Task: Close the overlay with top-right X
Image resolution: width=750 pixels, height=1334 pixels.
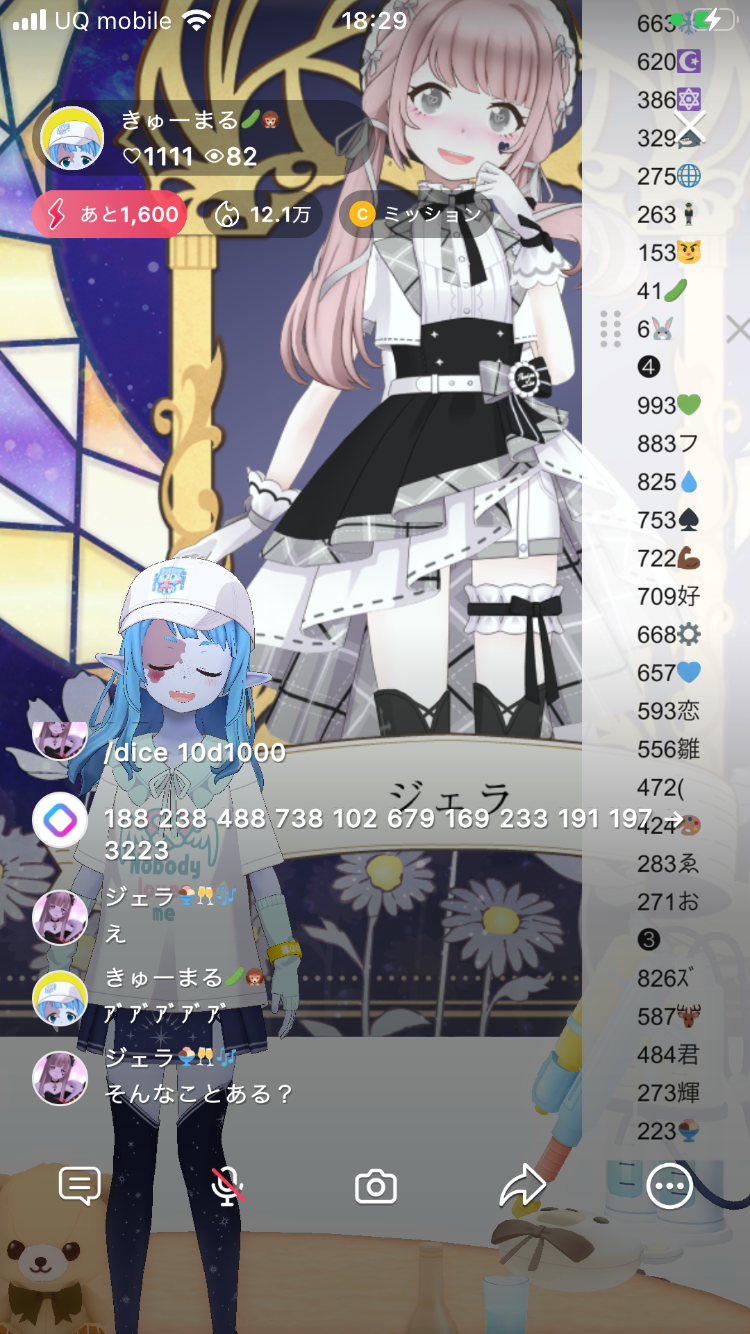Action: pyautogui.click(x=690, y=126)
